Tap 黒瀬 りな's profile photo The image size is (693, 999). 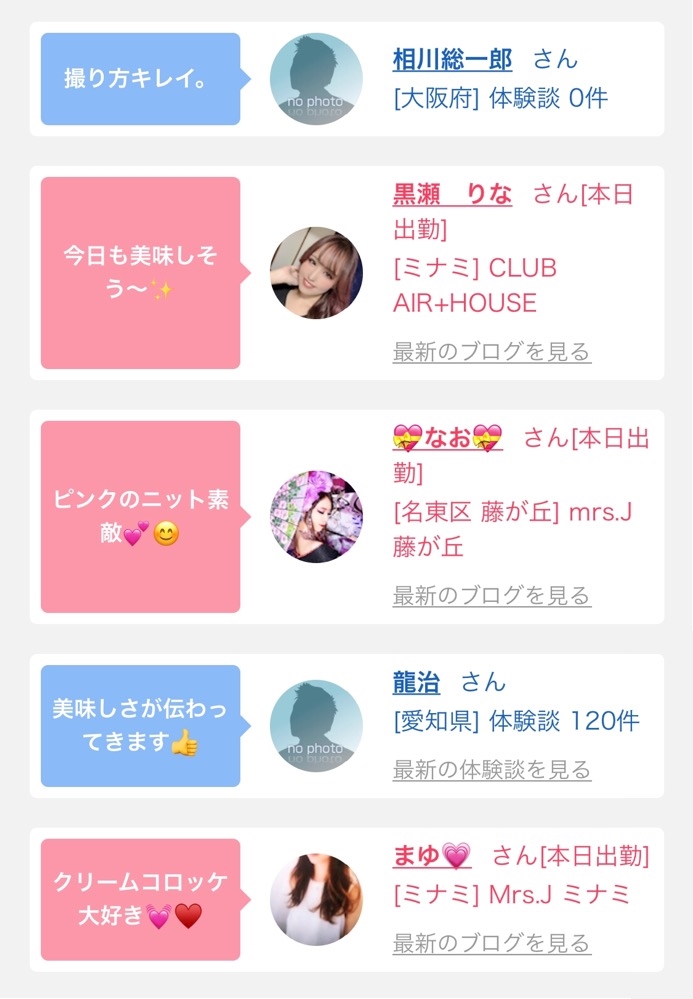316,273
